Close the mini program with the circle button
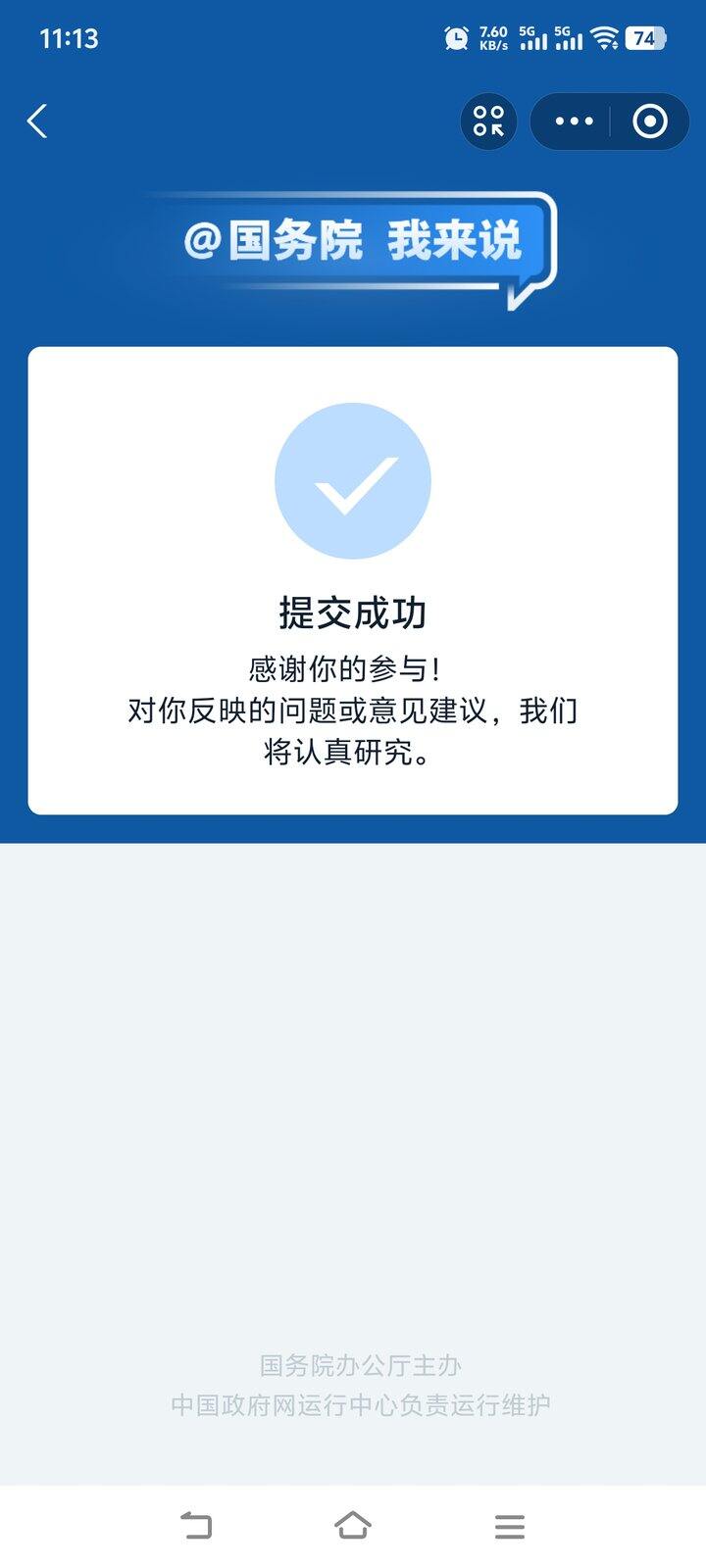Viewport: 706px width, 1568px height. pos(649,122)
